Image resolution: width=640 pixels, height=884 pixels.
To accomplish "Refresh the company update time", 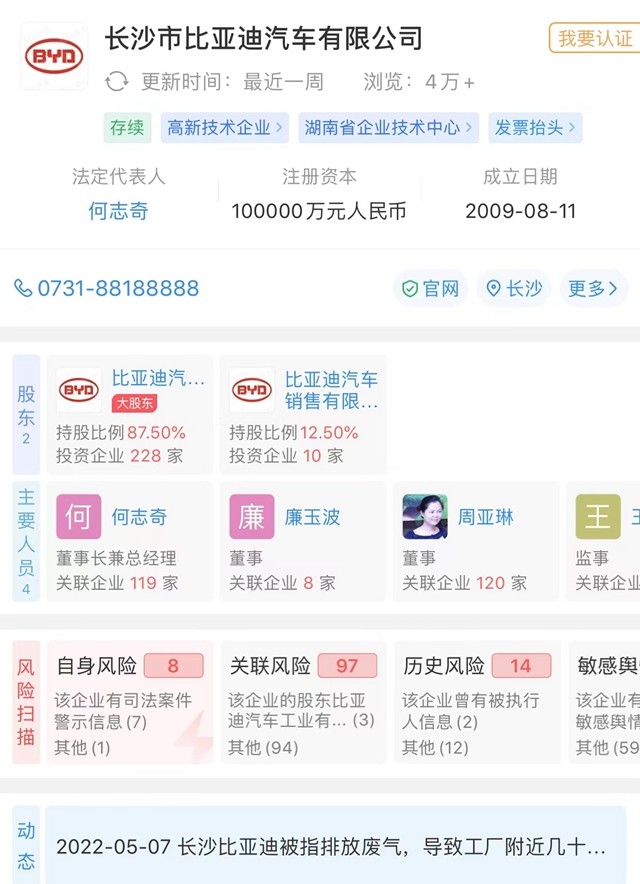I will (x=117, y=82).
